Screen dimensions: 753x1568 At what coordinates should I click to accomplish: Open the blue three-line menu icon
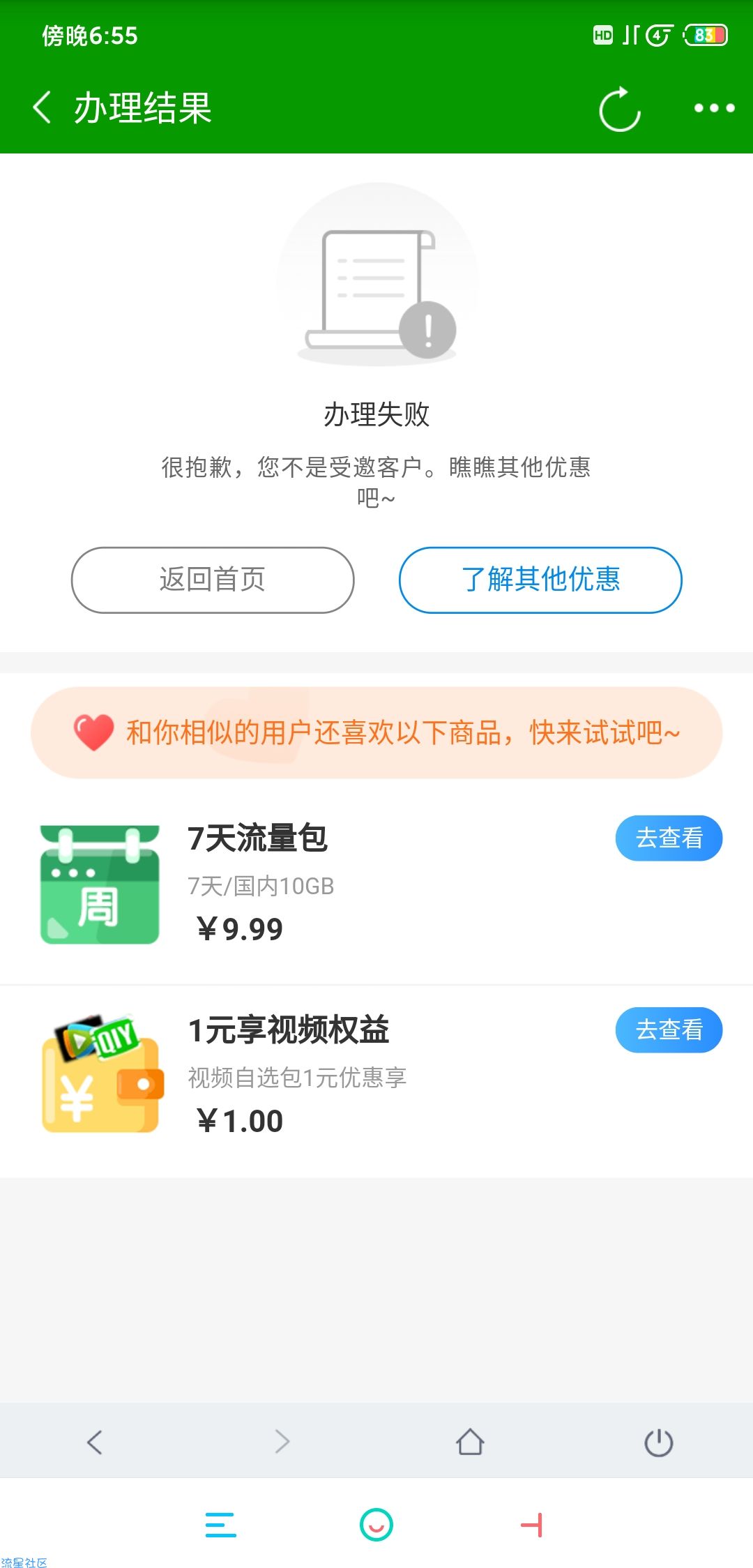221,1525
